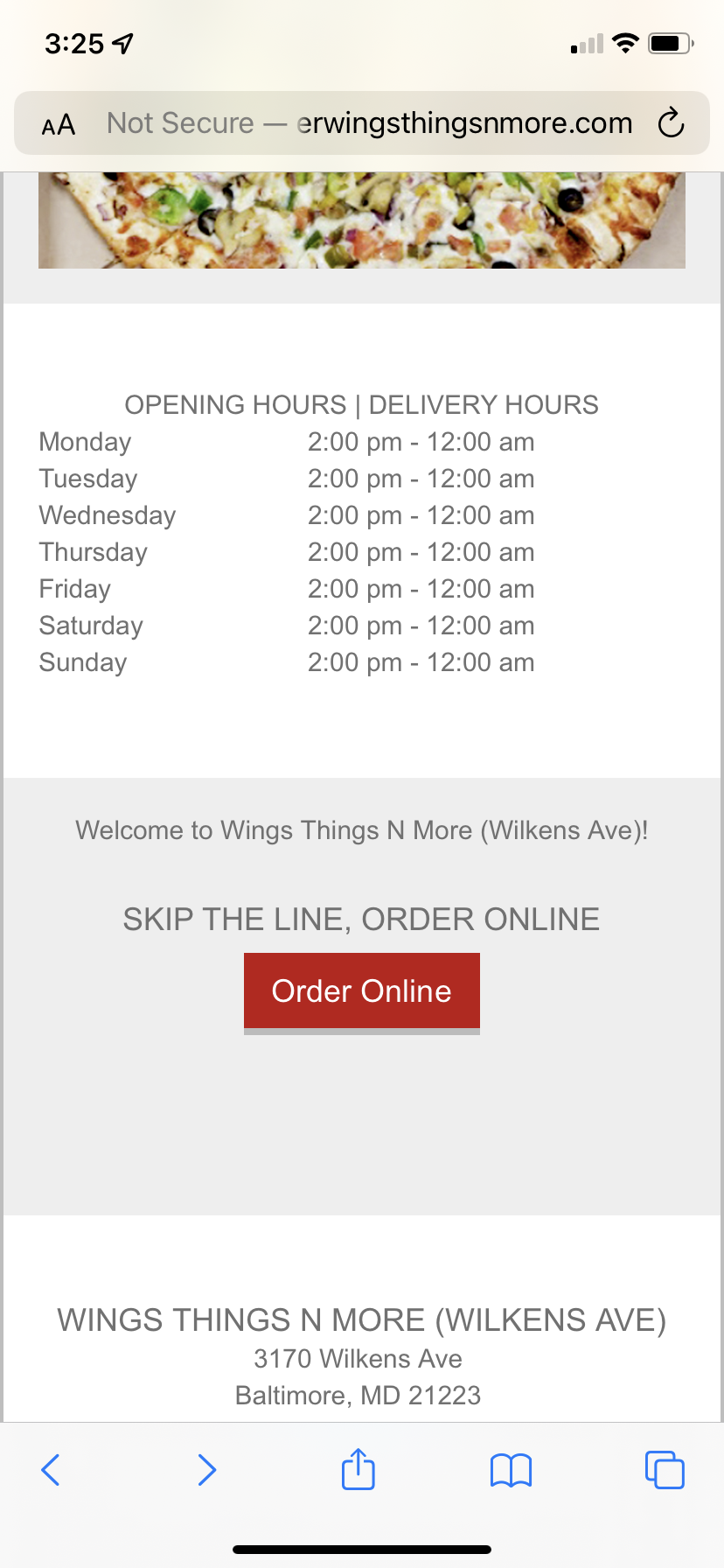The image size is (724, 1568).
Task: Open the share sheet for this page
Action: point(359,1469)
